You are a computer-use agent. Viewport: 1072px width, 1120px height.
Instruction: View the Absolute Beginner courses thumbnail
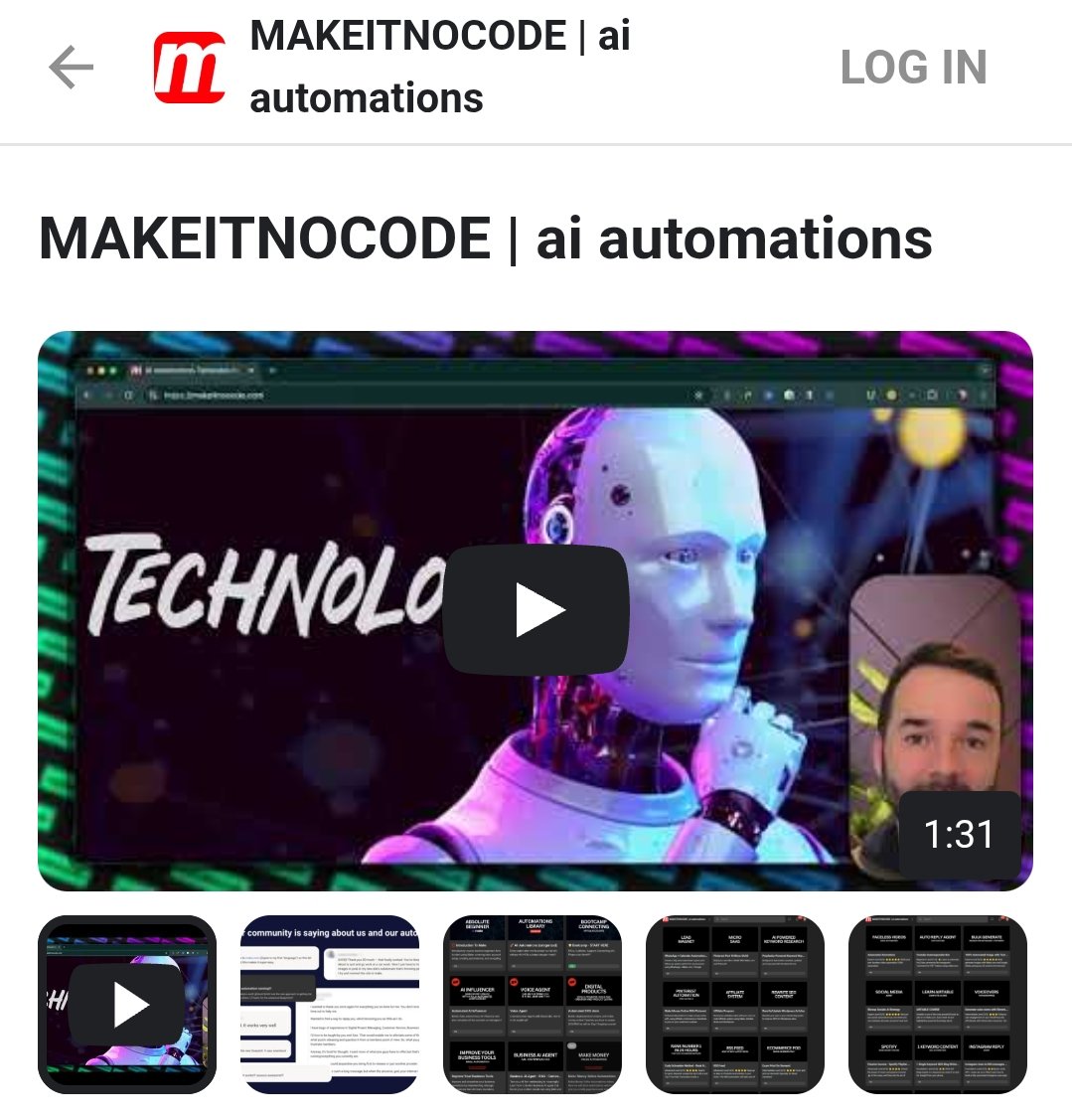tap(533, 1004)
